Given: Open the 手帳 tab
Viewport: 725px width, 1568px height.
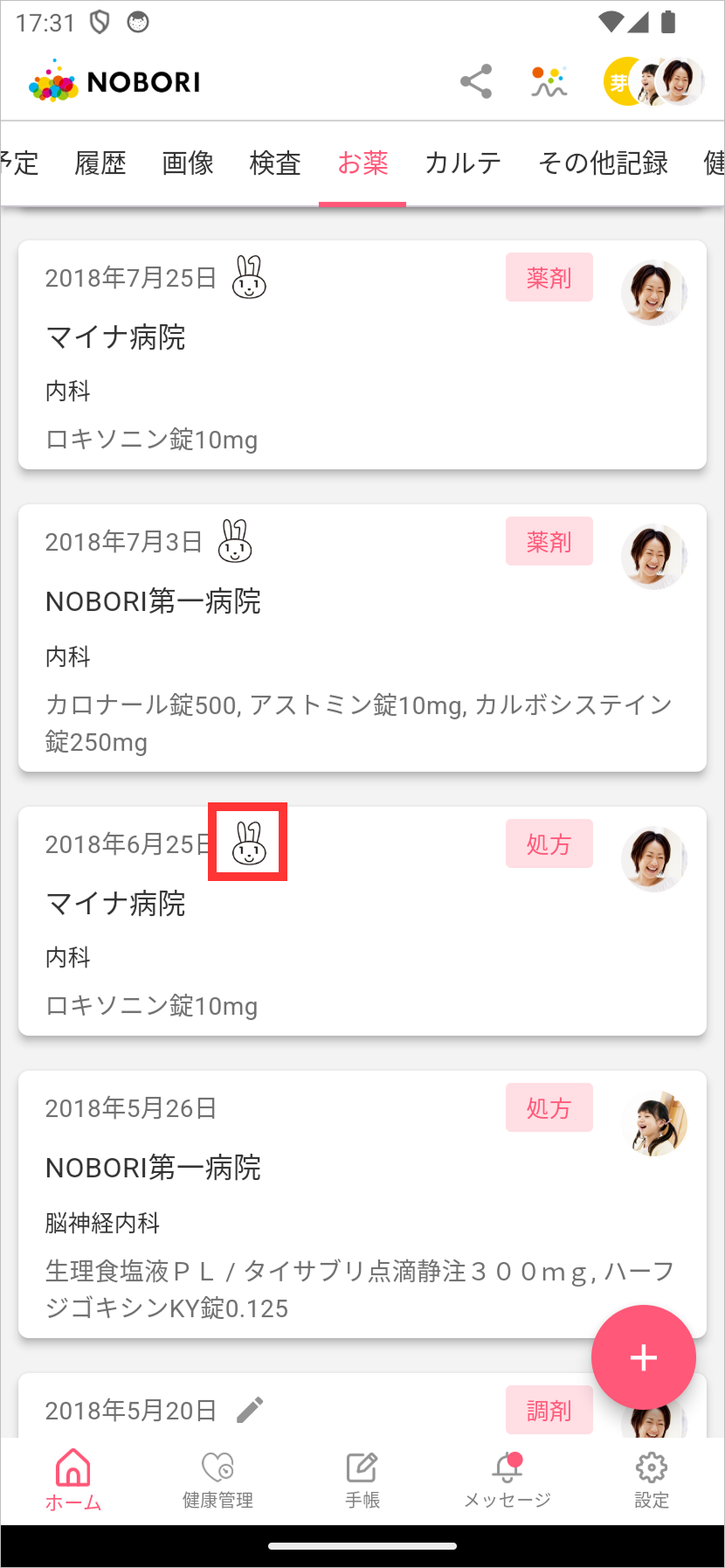Looking at the screenshot, I should [x=362, y=1479].
